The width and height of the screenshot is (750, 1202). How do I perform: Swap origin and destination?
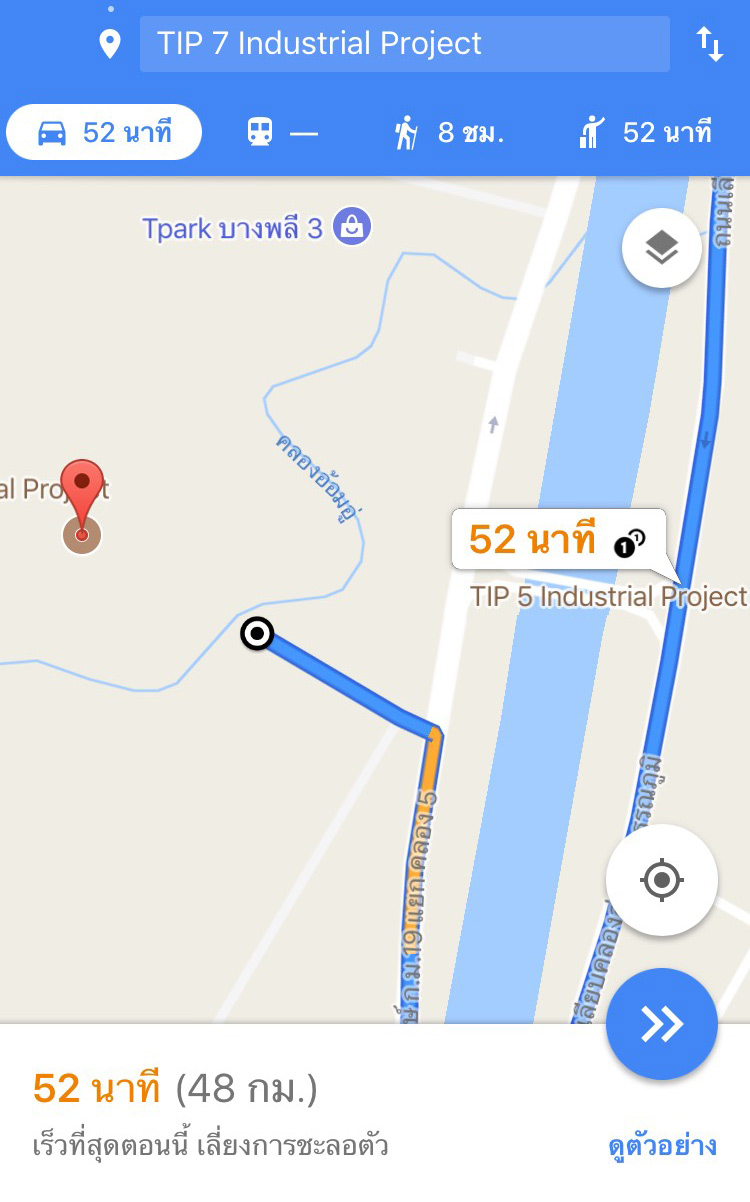[709, 44]
